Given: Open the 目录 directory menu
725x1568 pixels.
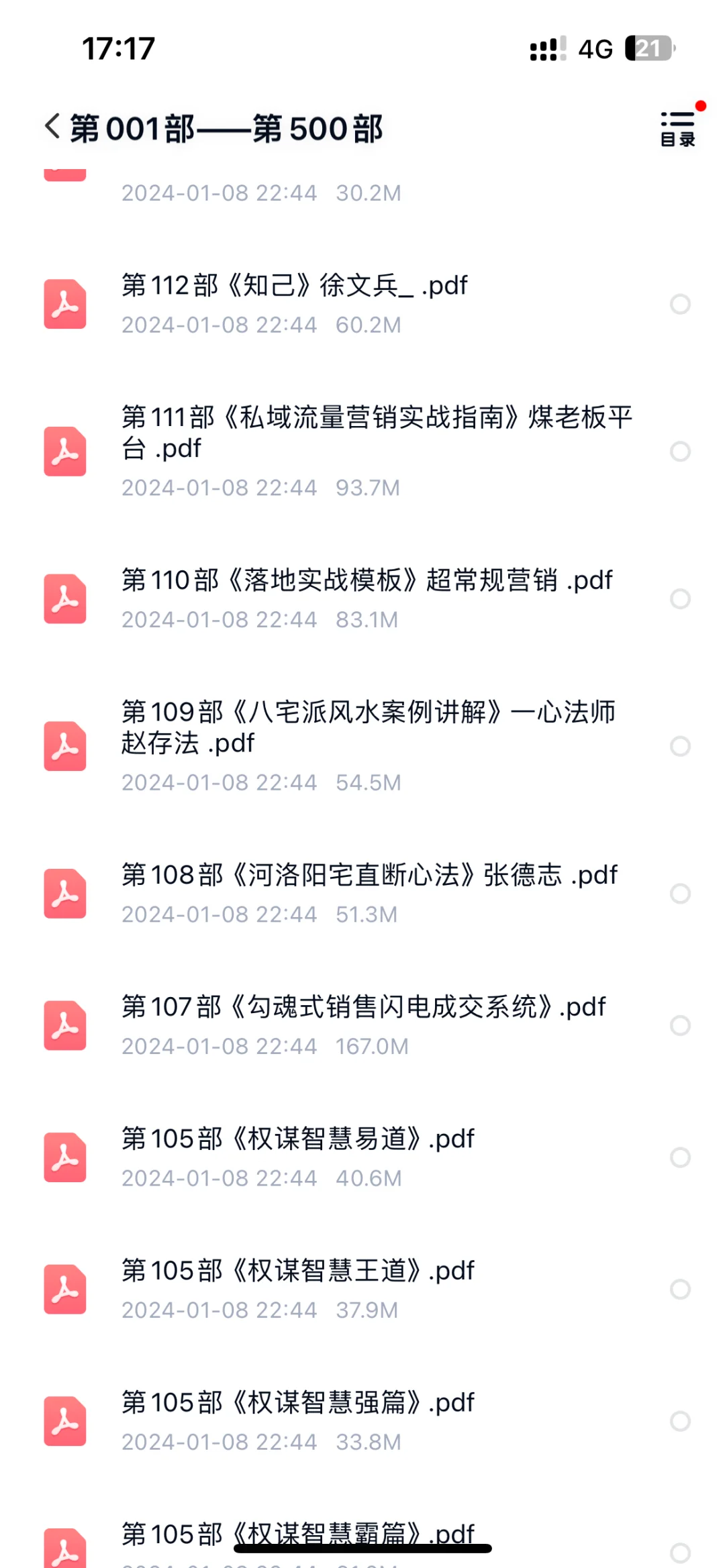Looking at the screenshot, I should click(x=678, y=127).
